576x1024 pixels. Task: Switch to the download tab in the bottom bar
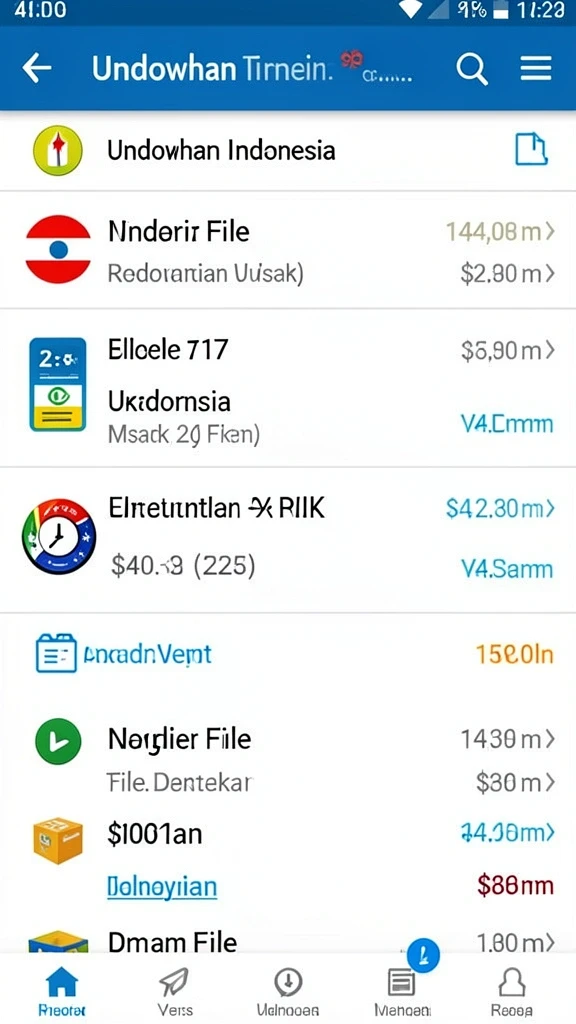(288, 990)
